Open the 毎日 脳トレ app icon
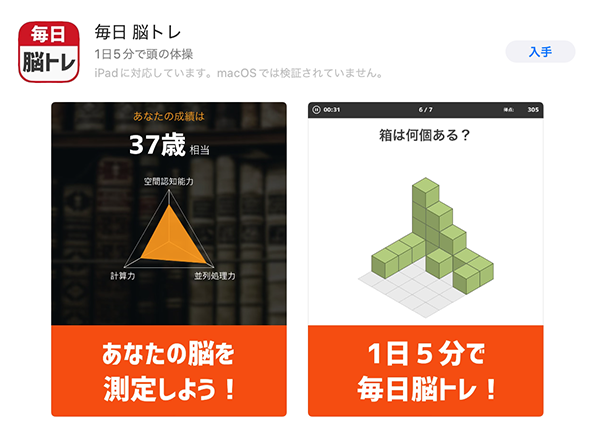The height and width of the screenshot is (438, 600). click(50, 52)
